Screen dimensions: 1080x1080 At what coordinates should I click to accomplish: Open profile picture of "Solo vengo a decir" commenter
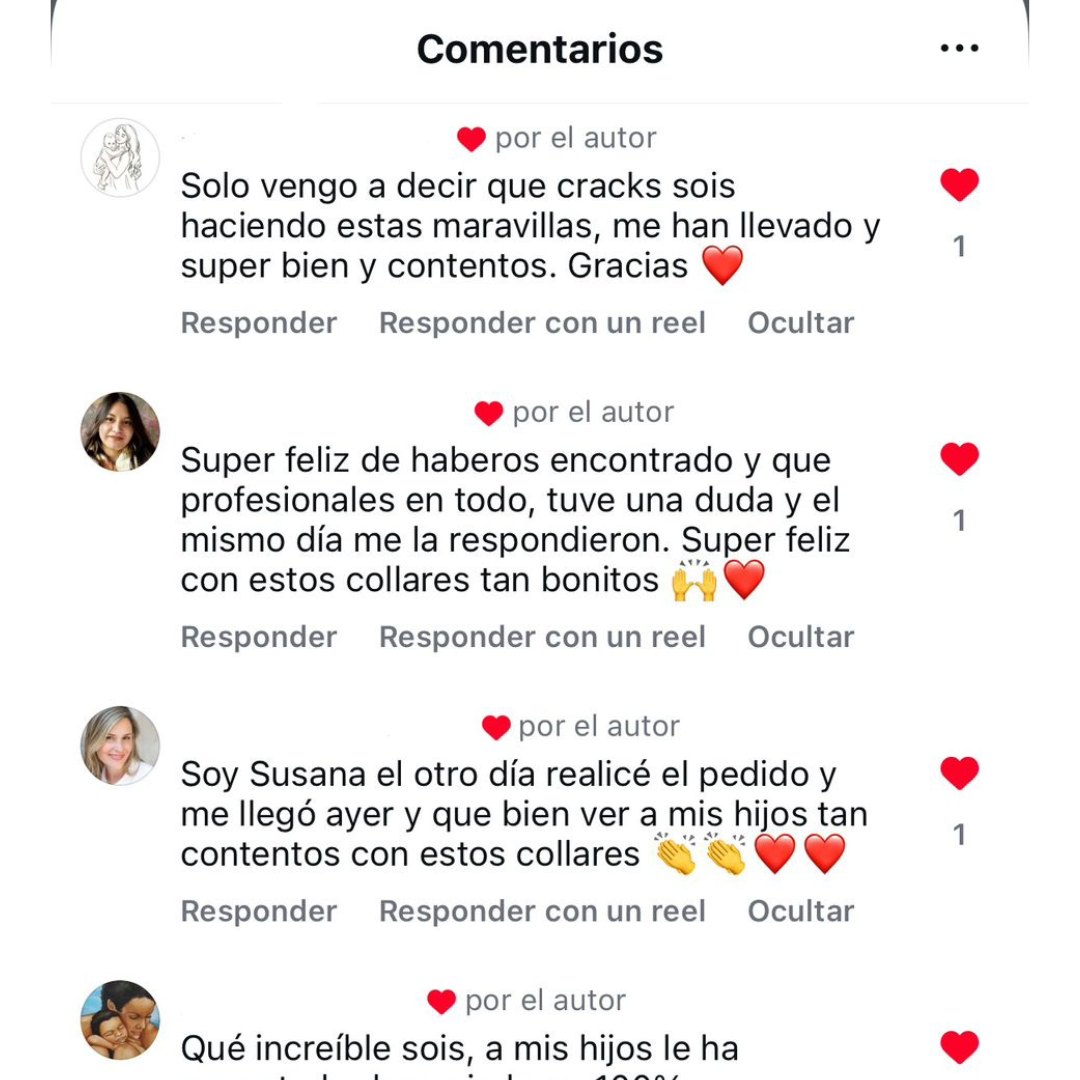[x=120, y=157]
